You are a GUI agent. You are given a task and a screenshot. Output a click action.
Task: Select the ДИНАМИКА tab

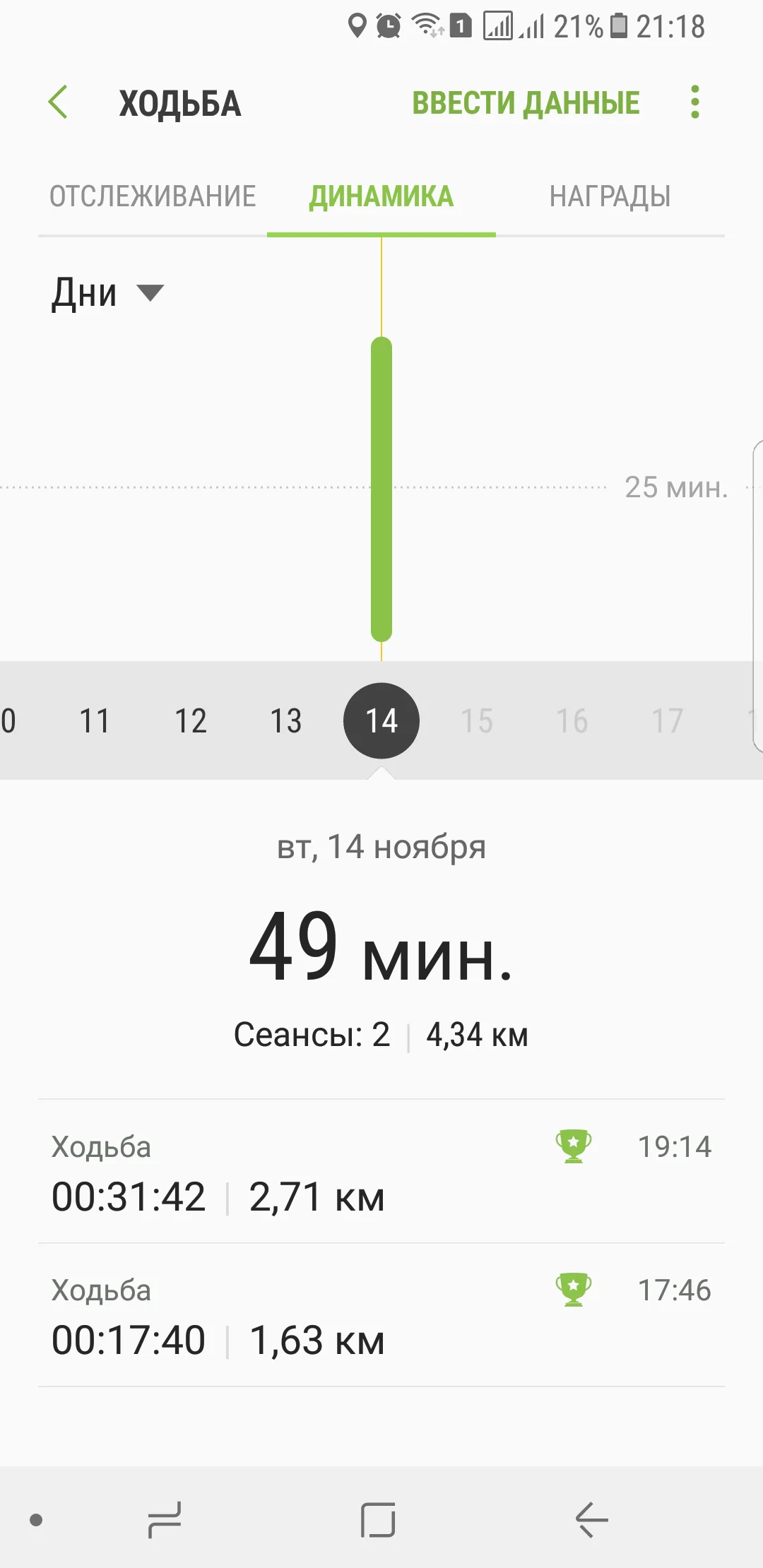[381, 196]
